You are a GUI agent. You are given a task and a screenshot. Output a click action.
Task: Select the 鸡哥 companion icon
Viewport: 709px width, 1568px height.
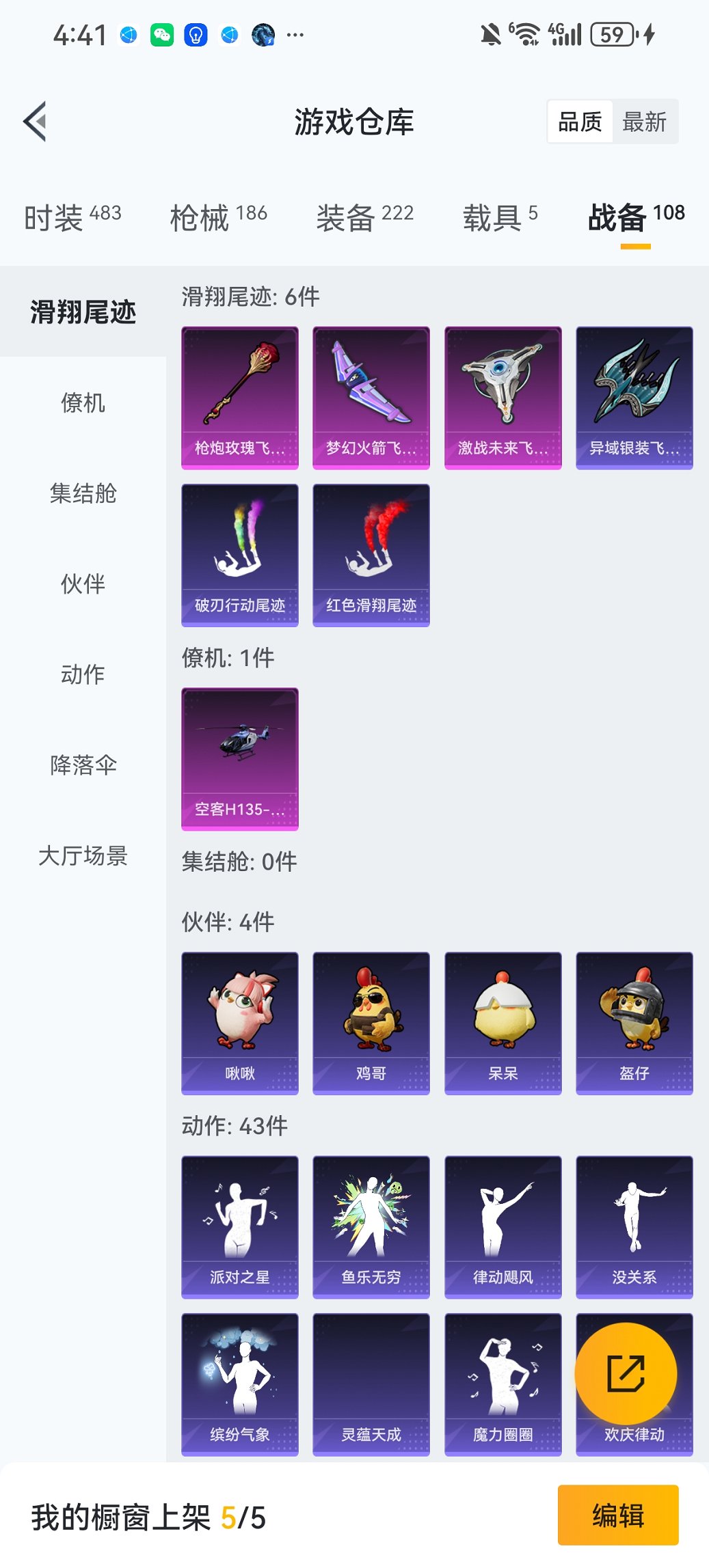point(371,1021)
